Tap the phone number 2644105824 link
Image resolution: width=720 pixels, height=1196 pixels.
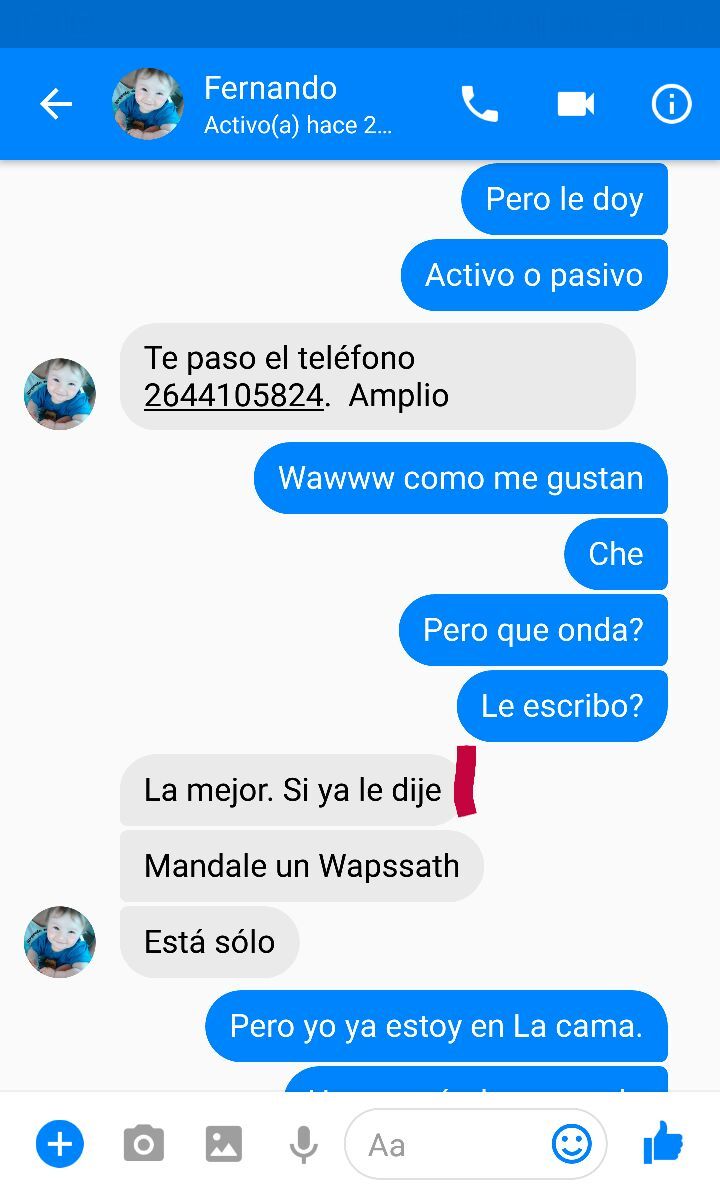(x=233, y=395)
